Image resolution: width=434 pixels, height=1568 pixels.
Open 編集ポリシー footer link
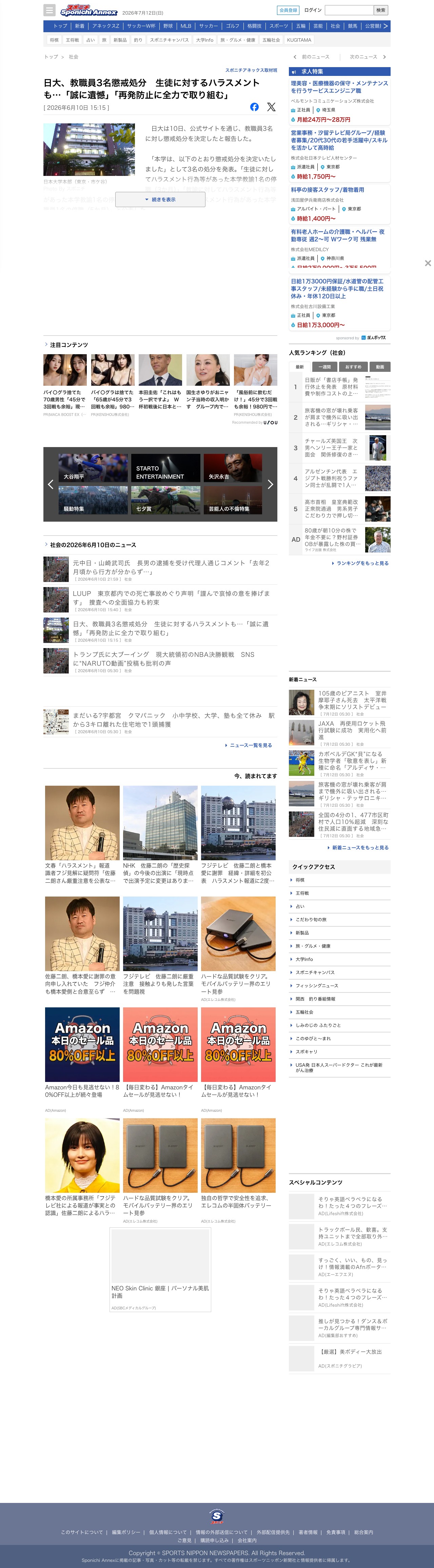click(126, 1532)
